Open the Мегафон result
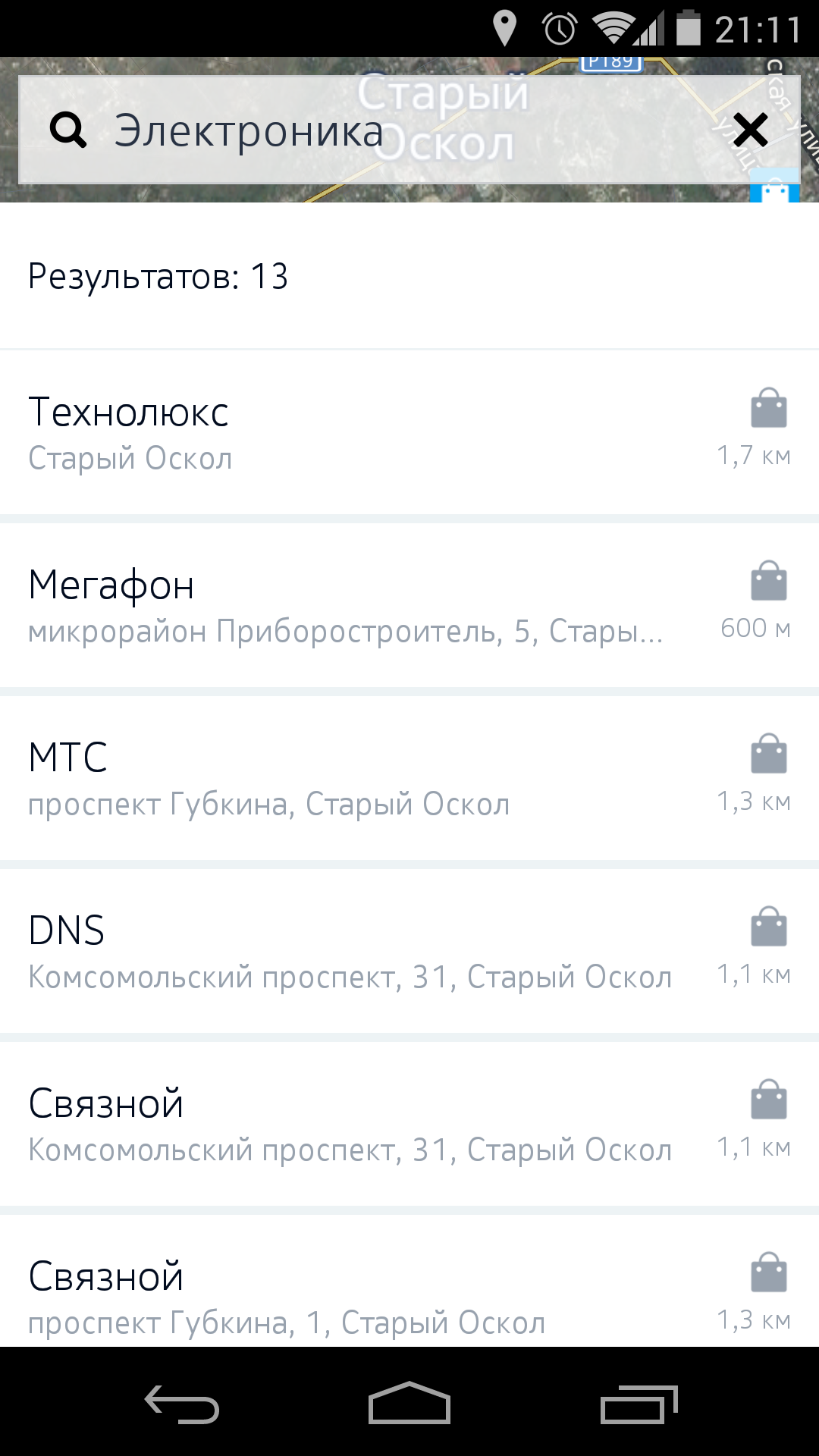819x1456 pixels. tap(409, 605)
